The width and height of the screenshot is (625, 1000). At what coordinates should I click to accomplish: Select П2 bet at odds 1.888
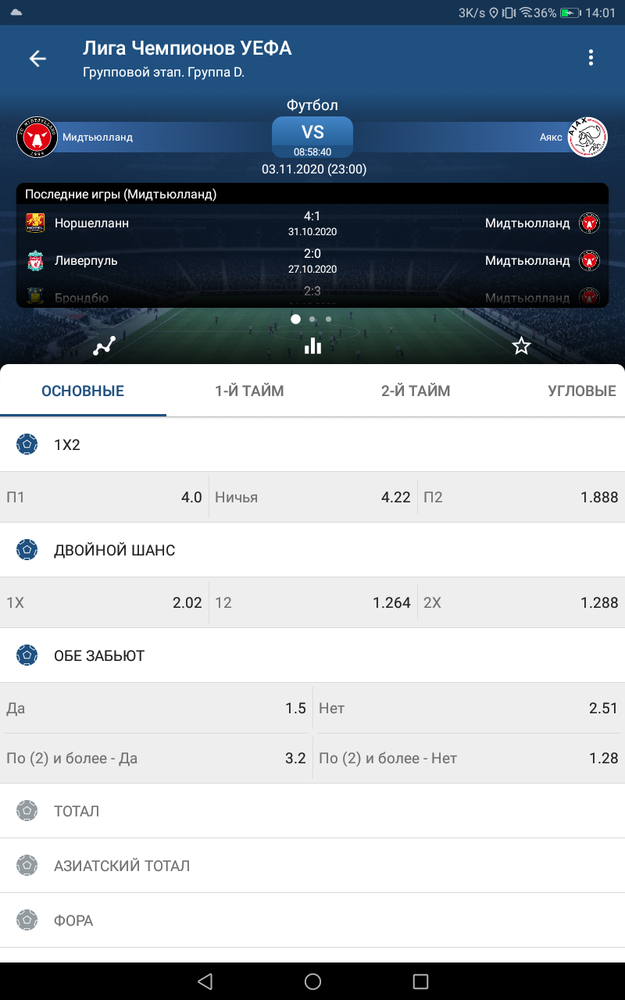[x=521, y=497]
